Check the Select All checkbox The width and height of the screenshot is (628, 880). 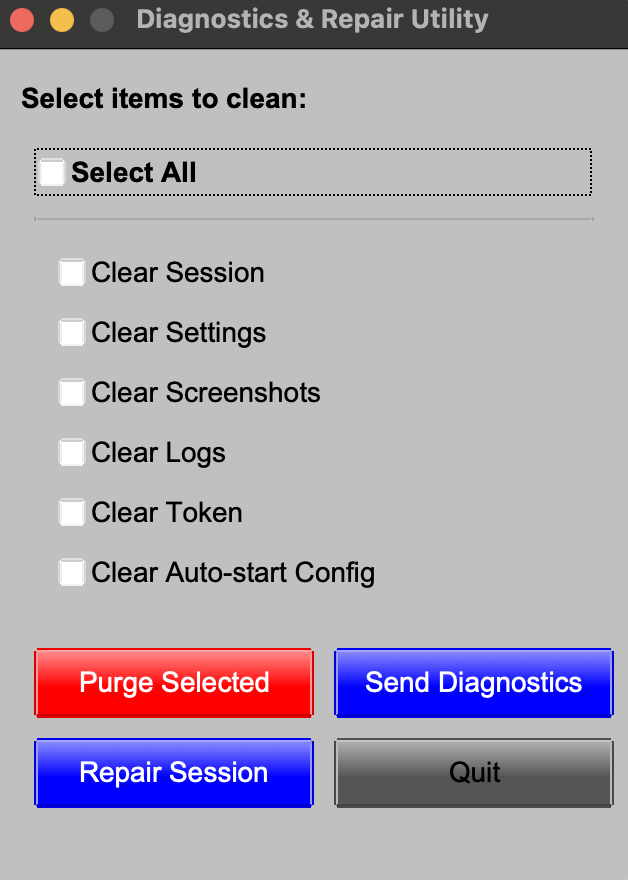[x=52, y=173]
